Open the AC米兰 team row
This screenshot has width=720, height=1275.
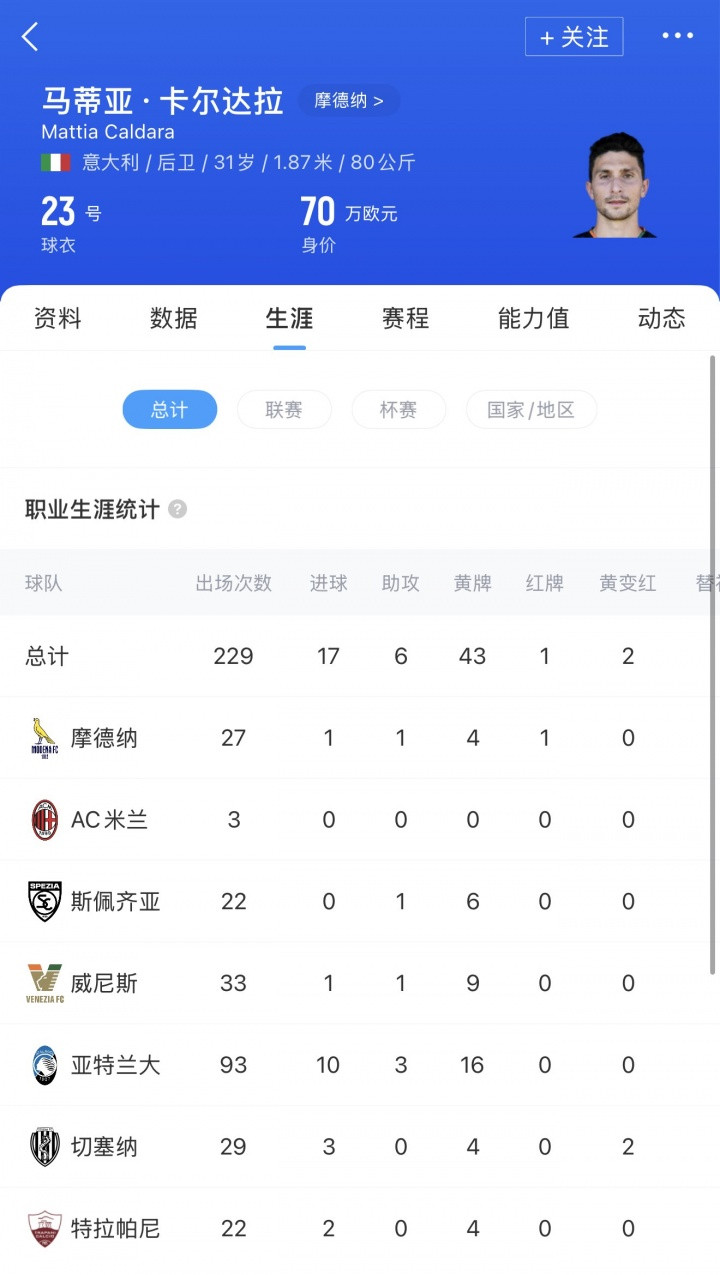point(360,820)
